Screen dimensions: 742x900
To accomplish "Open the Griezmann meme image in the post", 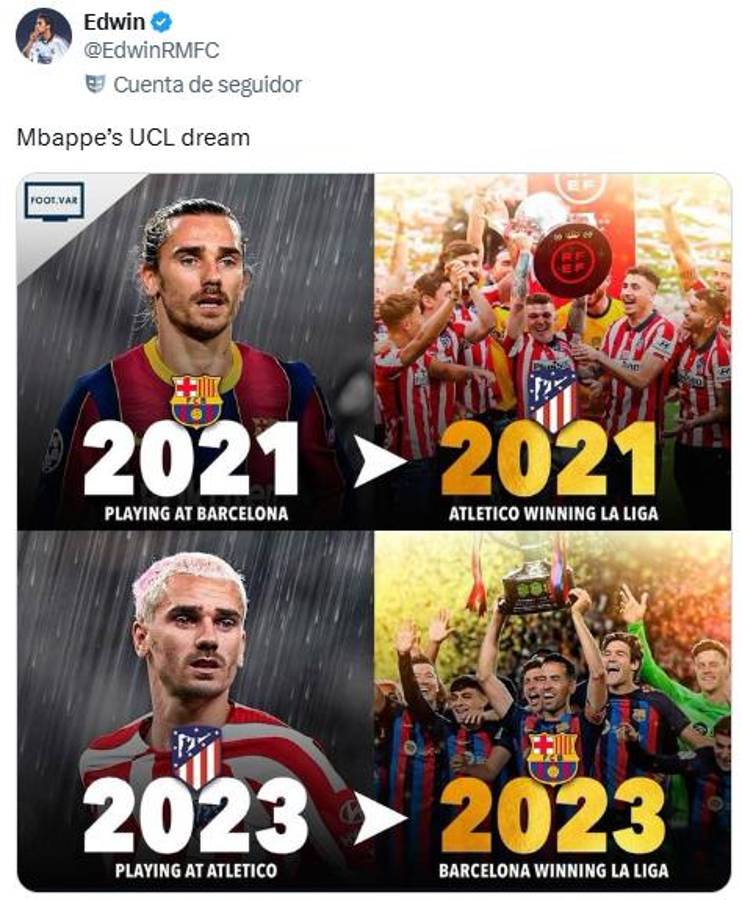I will tap(374, 530).
